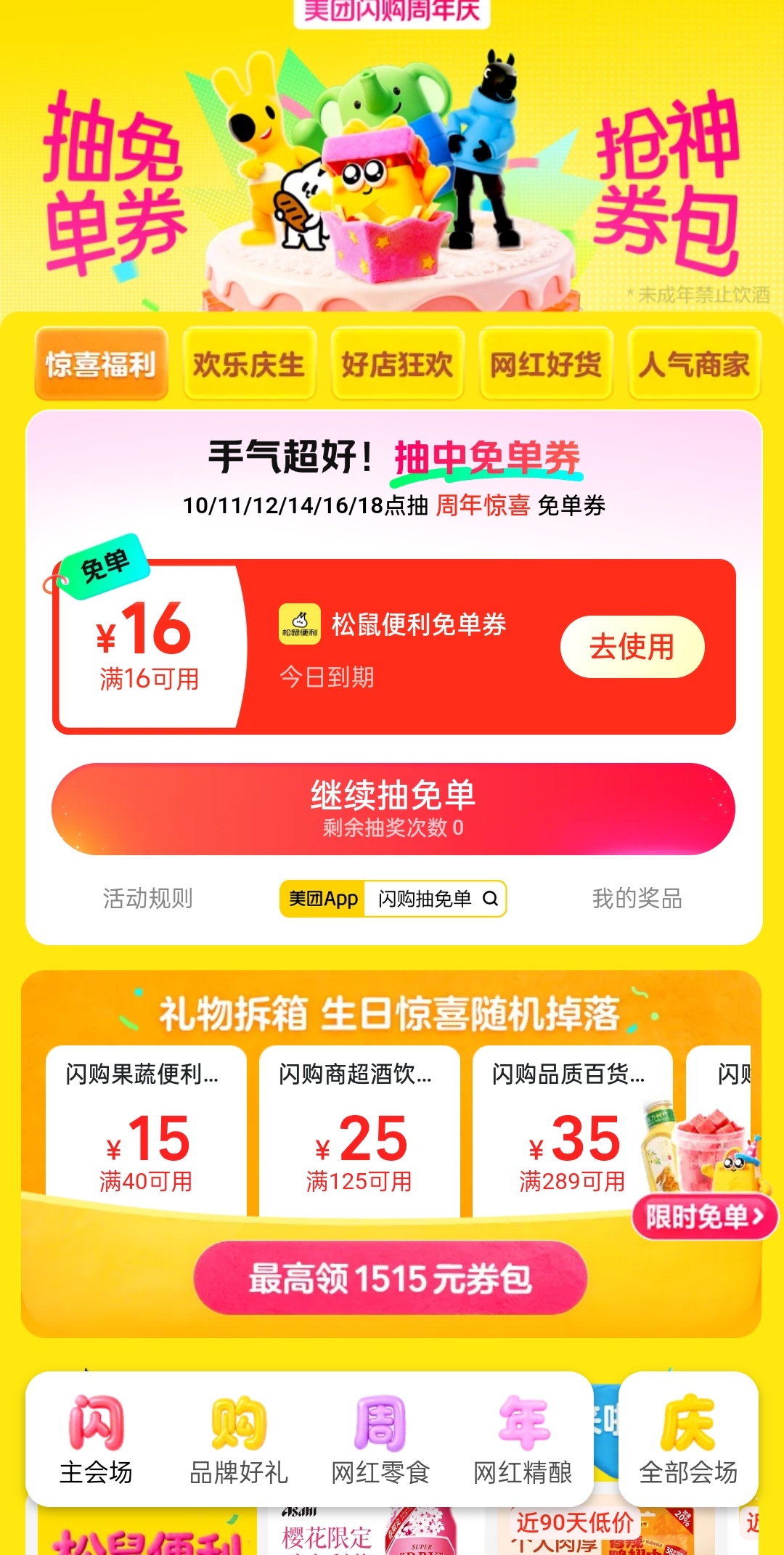Tap the 闪购抽免单 search box
The height and width of the screenshot is (1555, 784).
click(x=434, y=899)
